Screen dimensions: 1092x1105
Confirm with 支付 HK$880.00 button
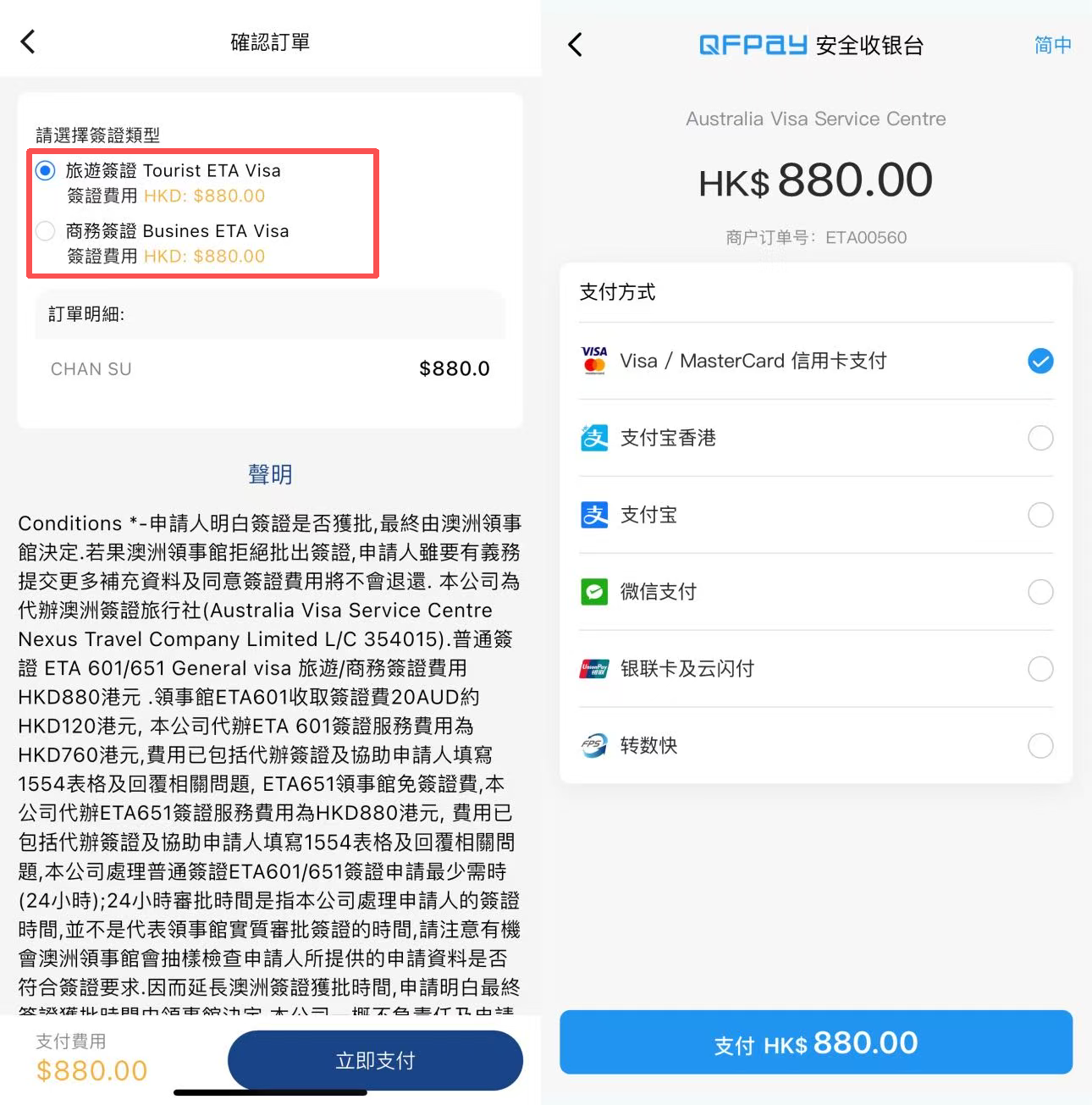(x=815, y=1042)
